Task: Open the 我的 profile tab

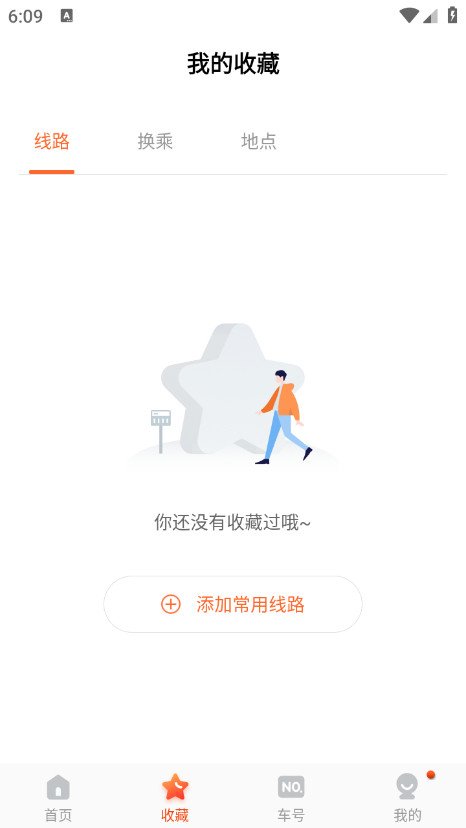Action: [407, 797]
